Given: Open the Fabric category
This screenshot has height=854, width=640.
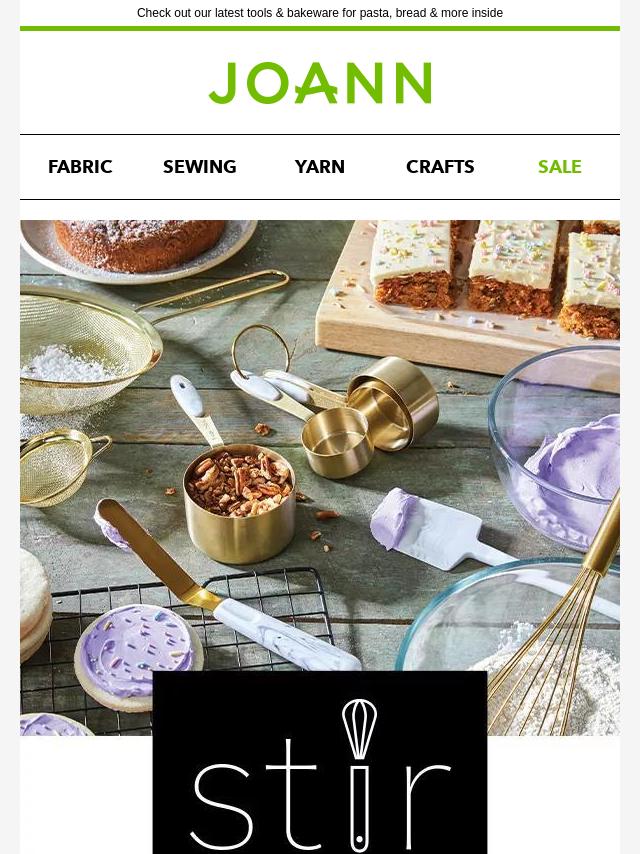Looking at the screenshot, I should [80, 167].
